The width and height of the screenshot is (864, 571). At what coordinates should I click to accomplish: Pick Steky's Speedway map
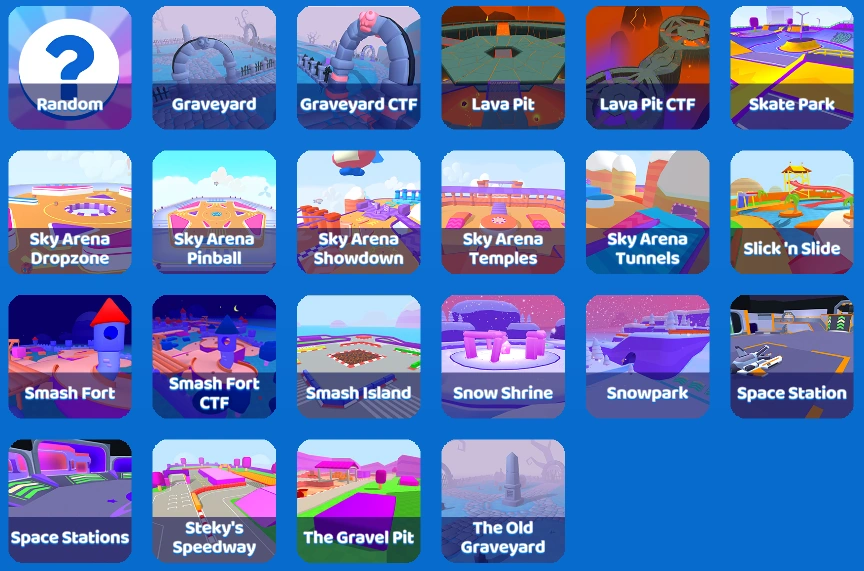point(214,501)
